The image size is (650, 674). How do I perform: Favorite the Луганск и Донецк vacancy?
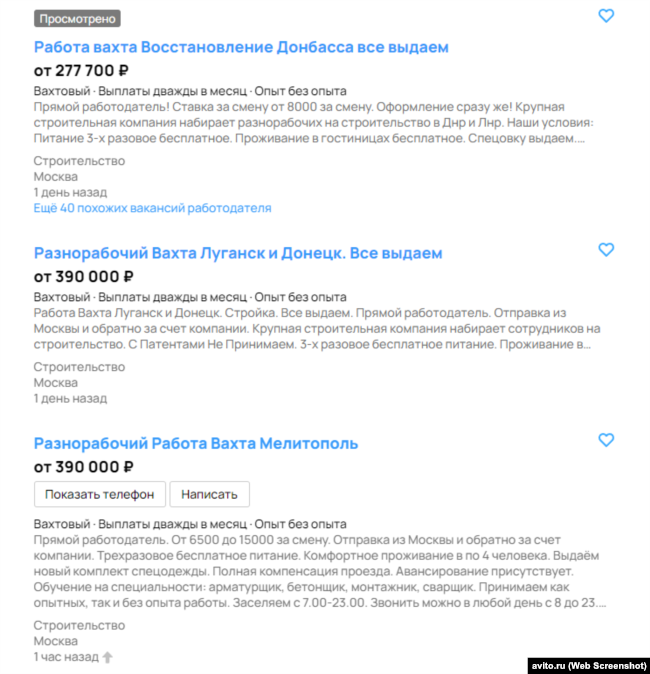click(606, 250)
